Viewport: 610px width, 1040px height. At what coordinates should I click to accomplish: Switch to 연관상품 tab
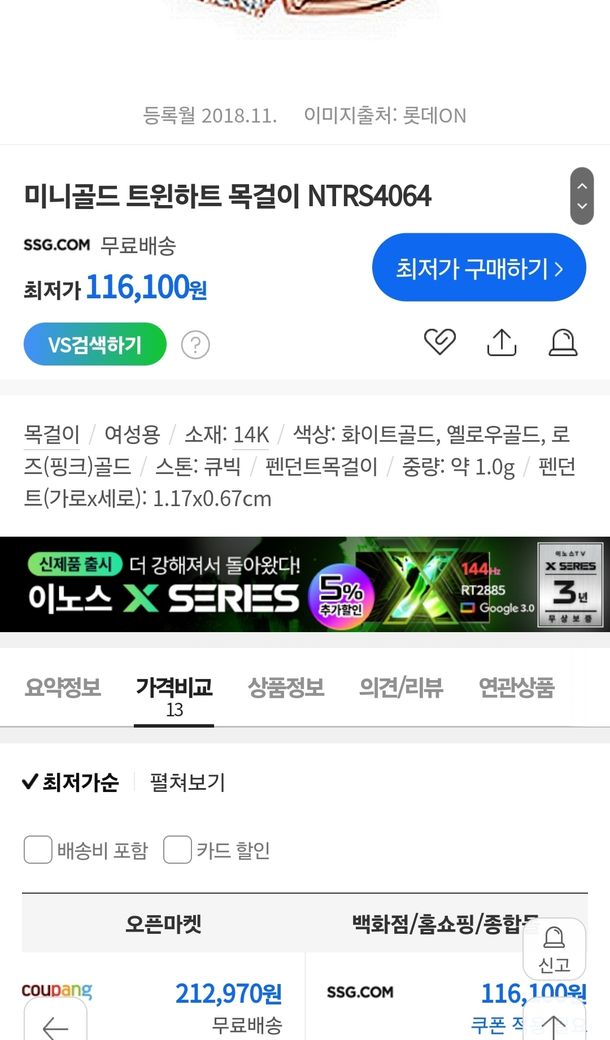pyautogui.click(x=516, y=688)
